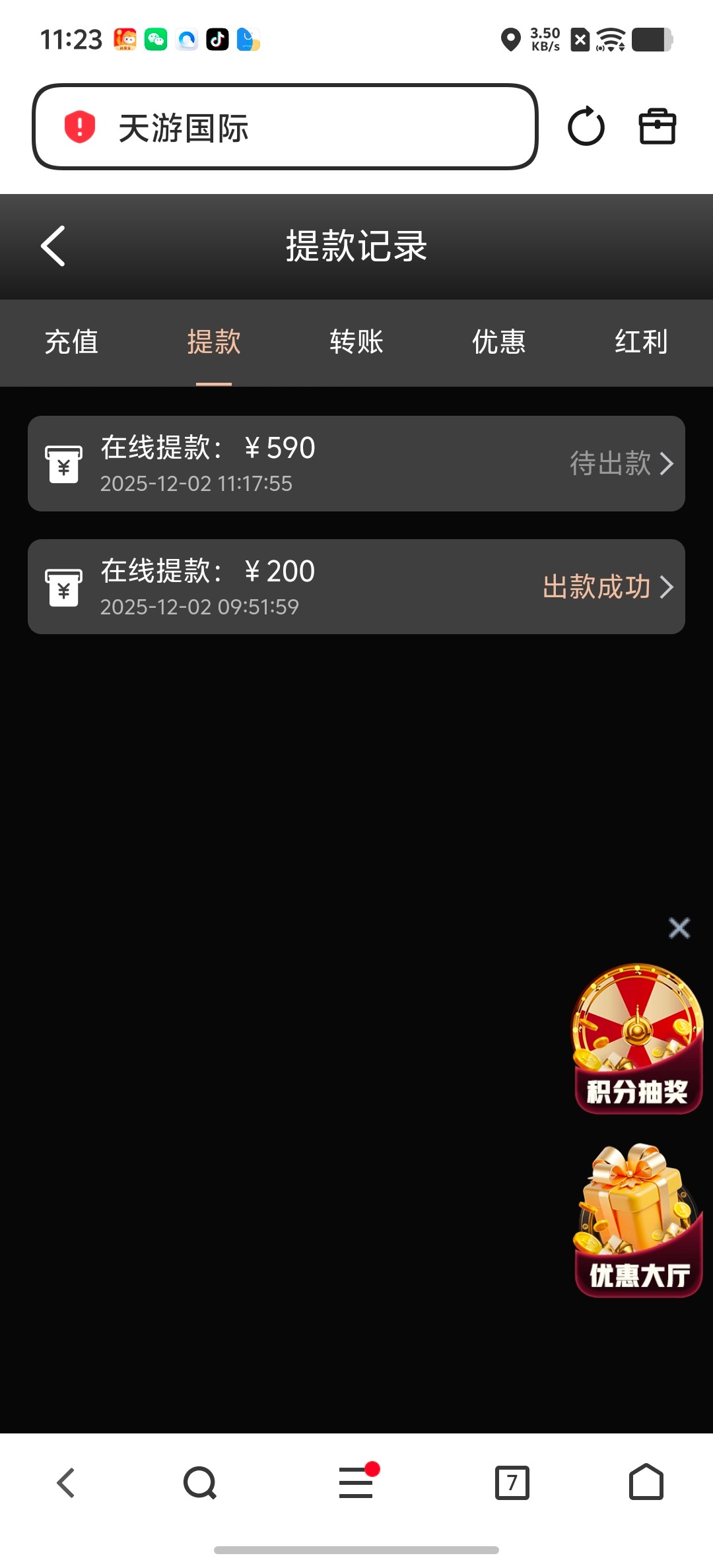The image size is (713, 1568).
Task: Reload the page with the refresh icon
Action: point(586,127)
